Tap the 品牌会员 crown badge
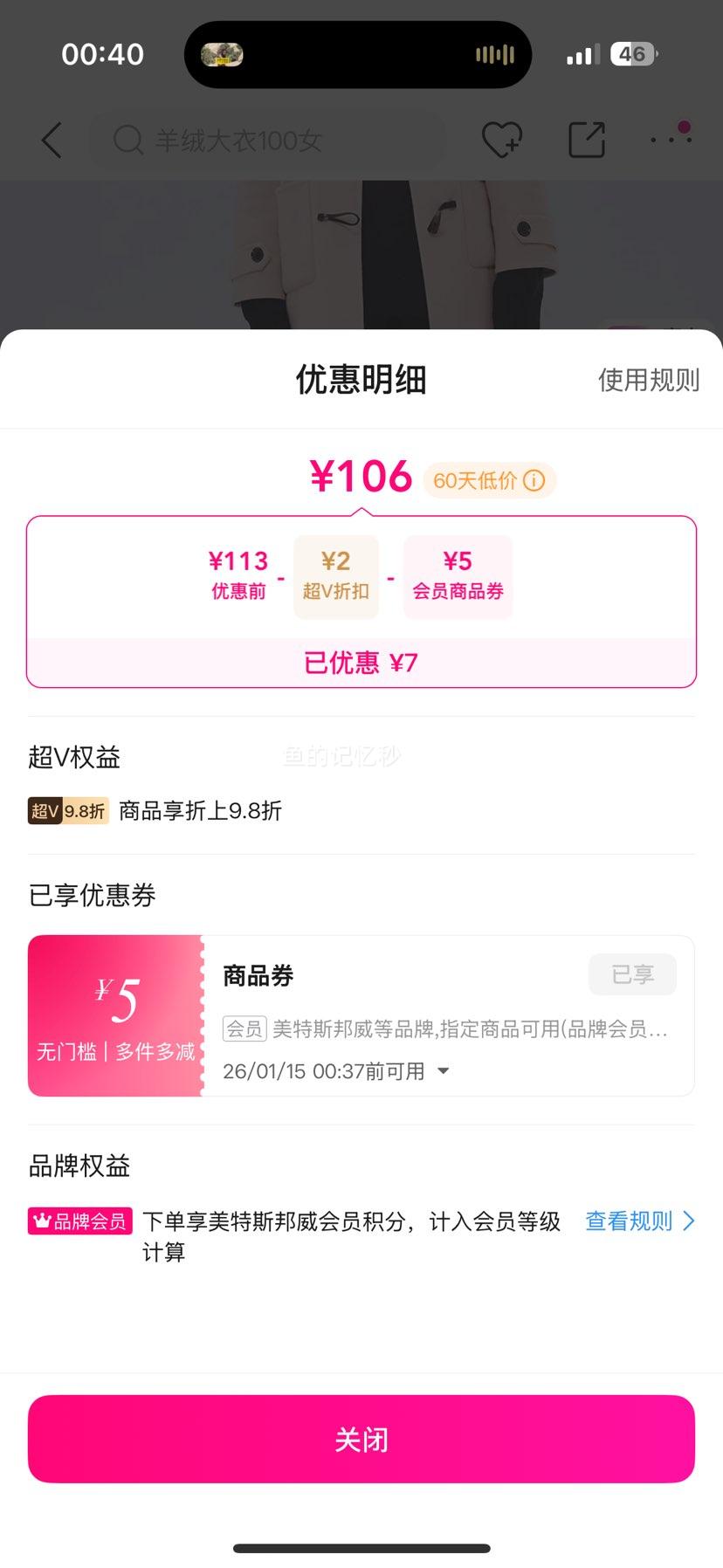 click(79, 1221)
